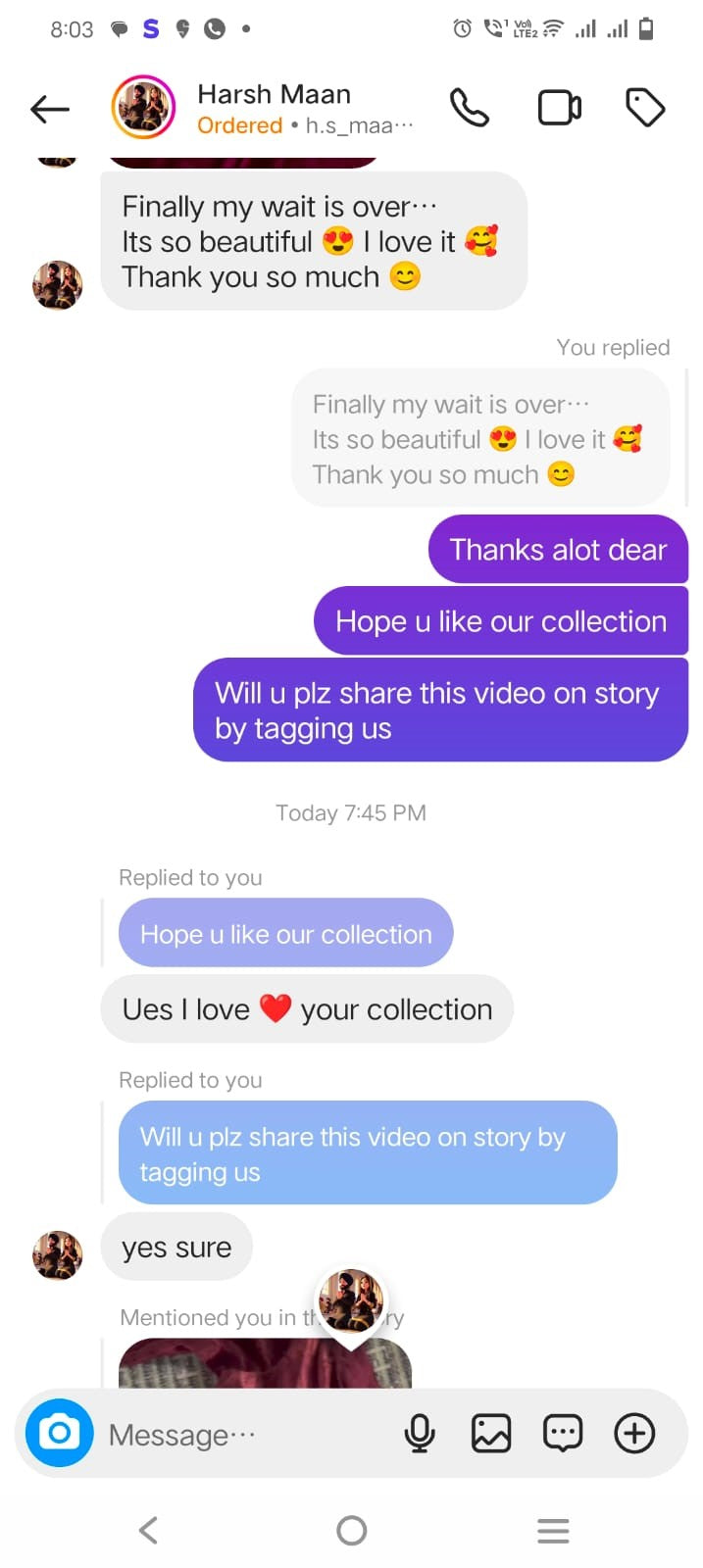Open the story mention preview
The height and width of the screenshot is (1568, 703).
[265, 1365]
